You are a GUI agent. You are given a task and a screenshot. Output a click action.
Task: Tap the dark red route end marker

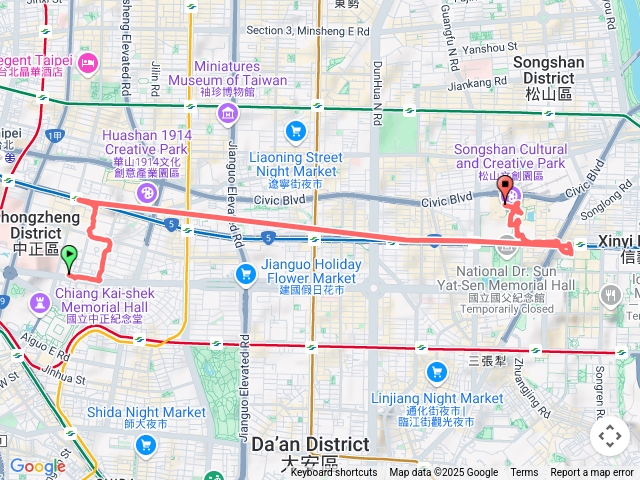point(505,187)
